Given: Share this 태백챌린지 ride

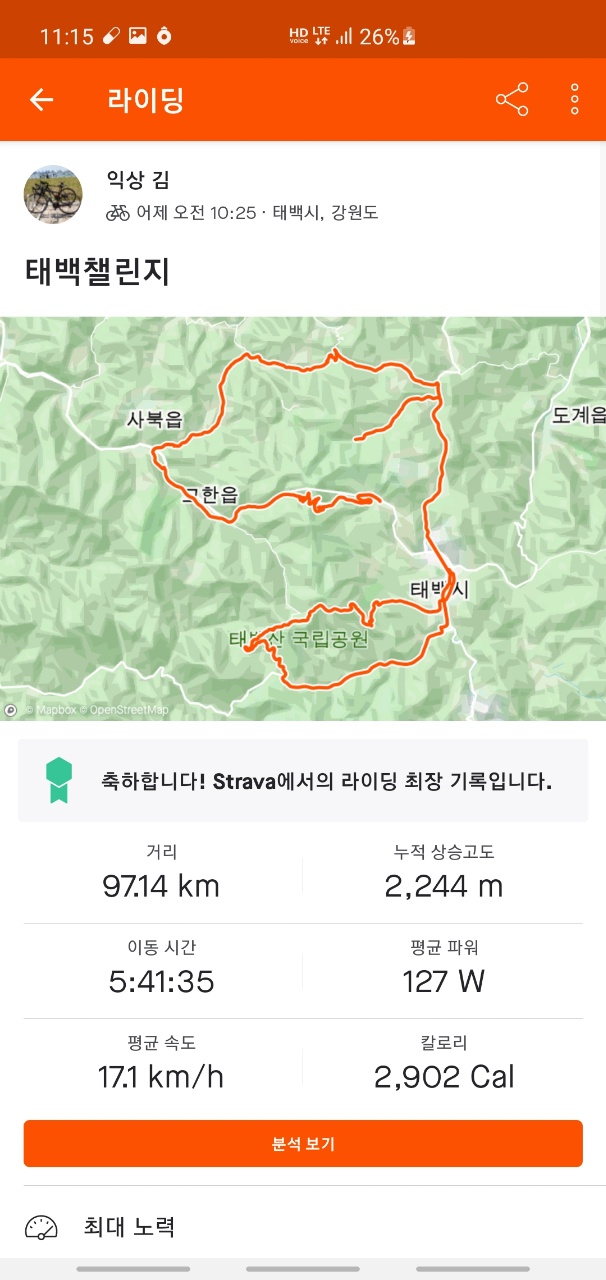Looking at the screenshot, I should (511, 100).
